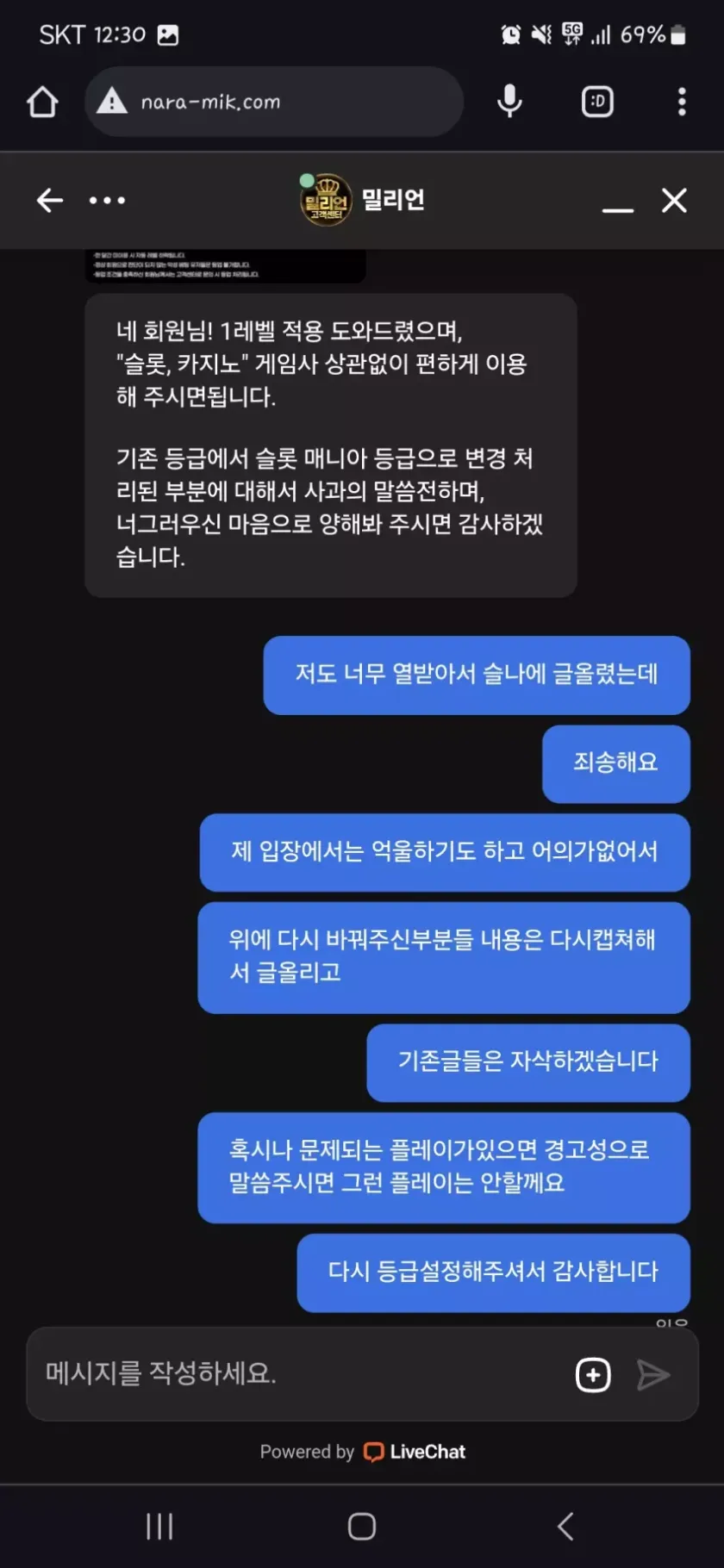Screen dimensions: 724x1568
Task: Go to the browser home page
Action: [42, 102]
